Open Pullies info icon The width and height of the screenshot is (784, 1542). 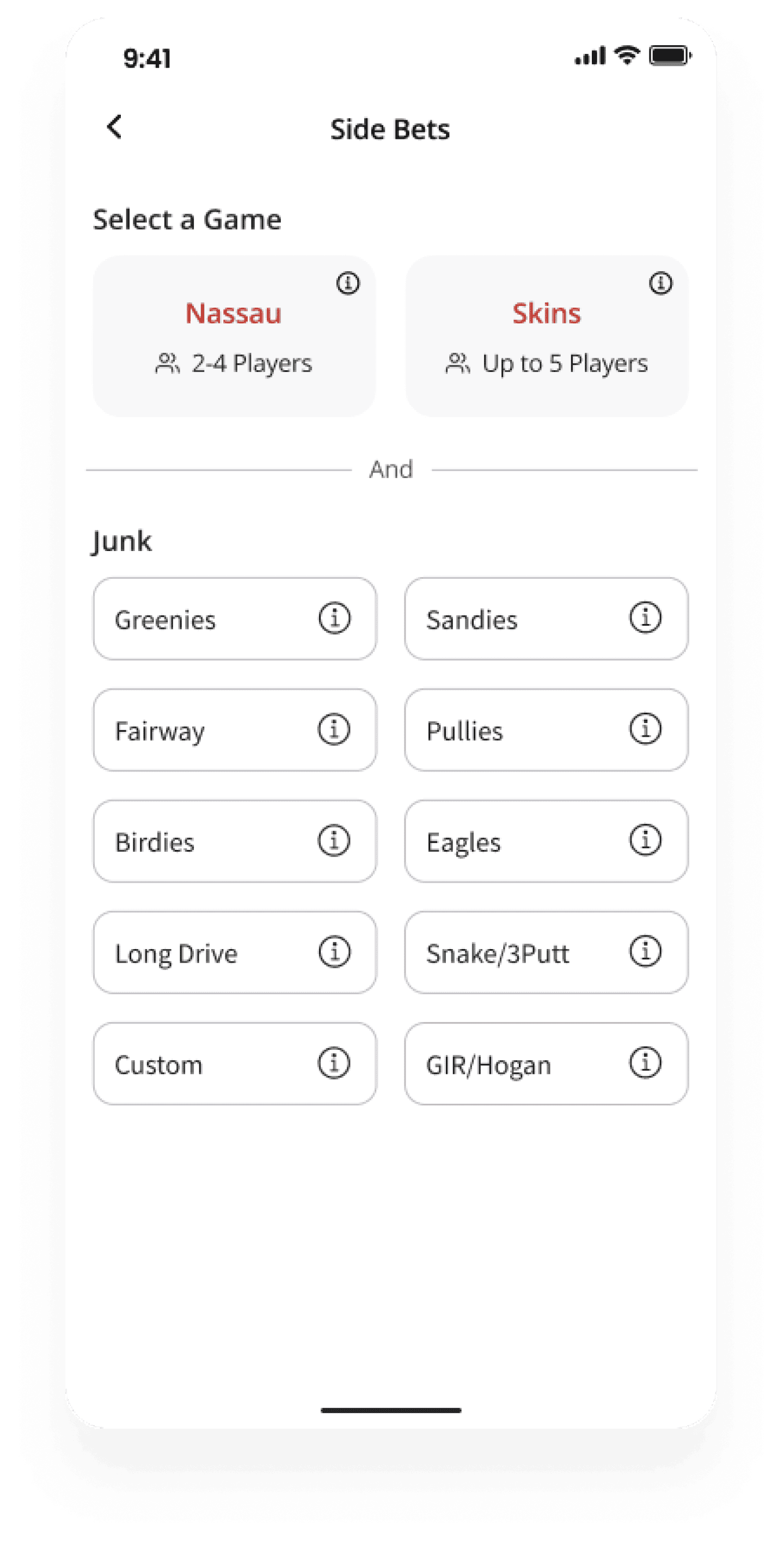pyautogui.click(x=645, y=729)
